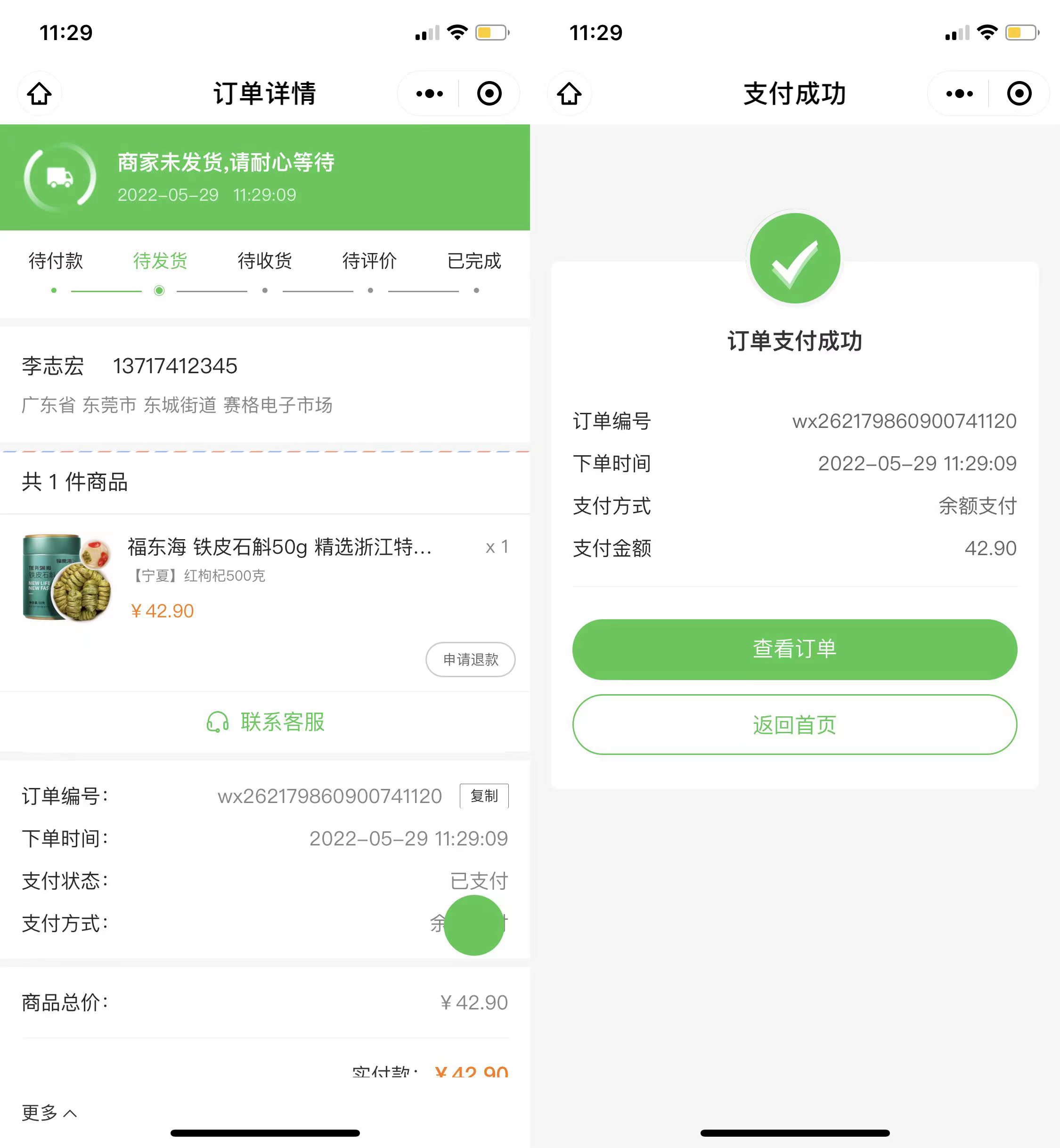Tap the home icon on 支付成功 page
This screenshot has width=1060, height=1148.
(569, 93)
